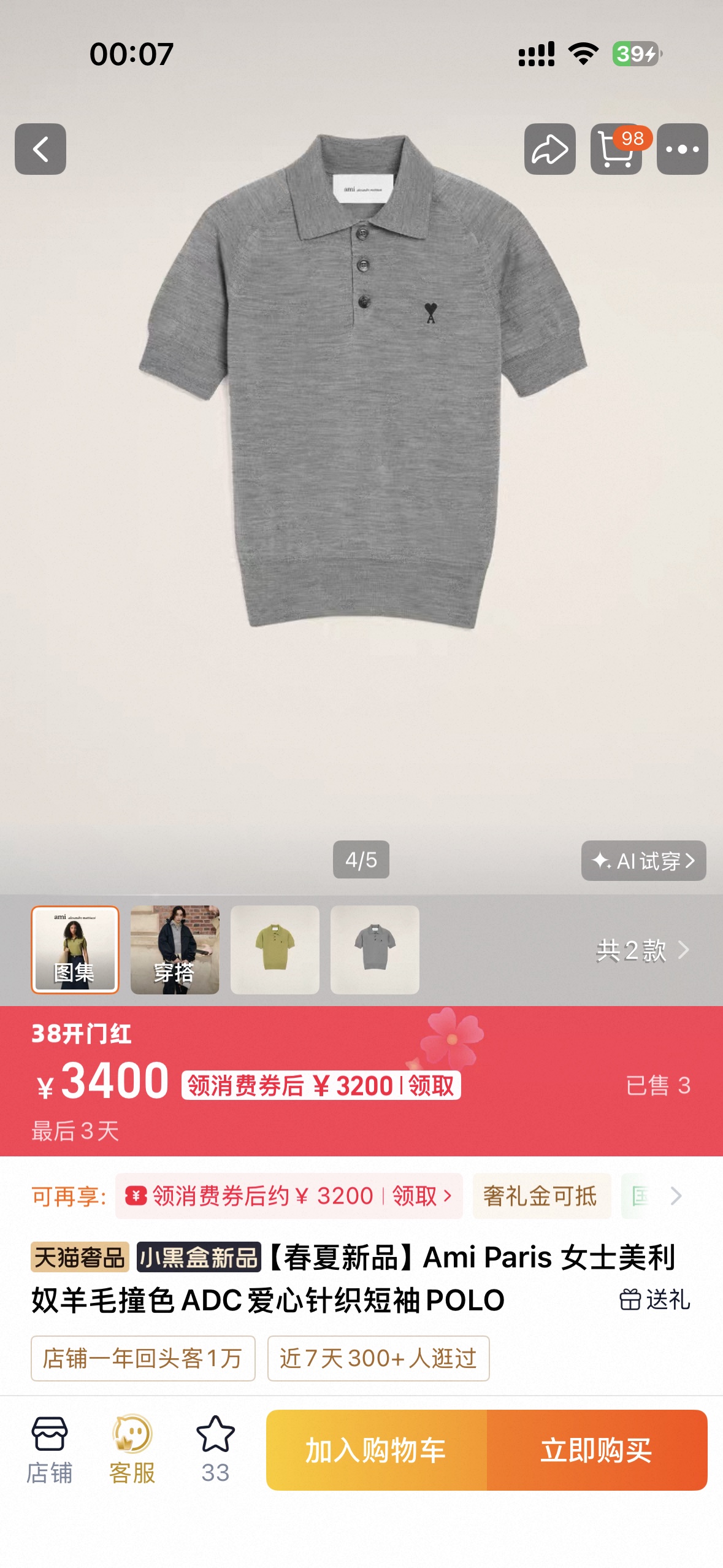Share this Ami Paris polo listing
This screenshot has height=1568, width=723.
[x=549, y=149]
